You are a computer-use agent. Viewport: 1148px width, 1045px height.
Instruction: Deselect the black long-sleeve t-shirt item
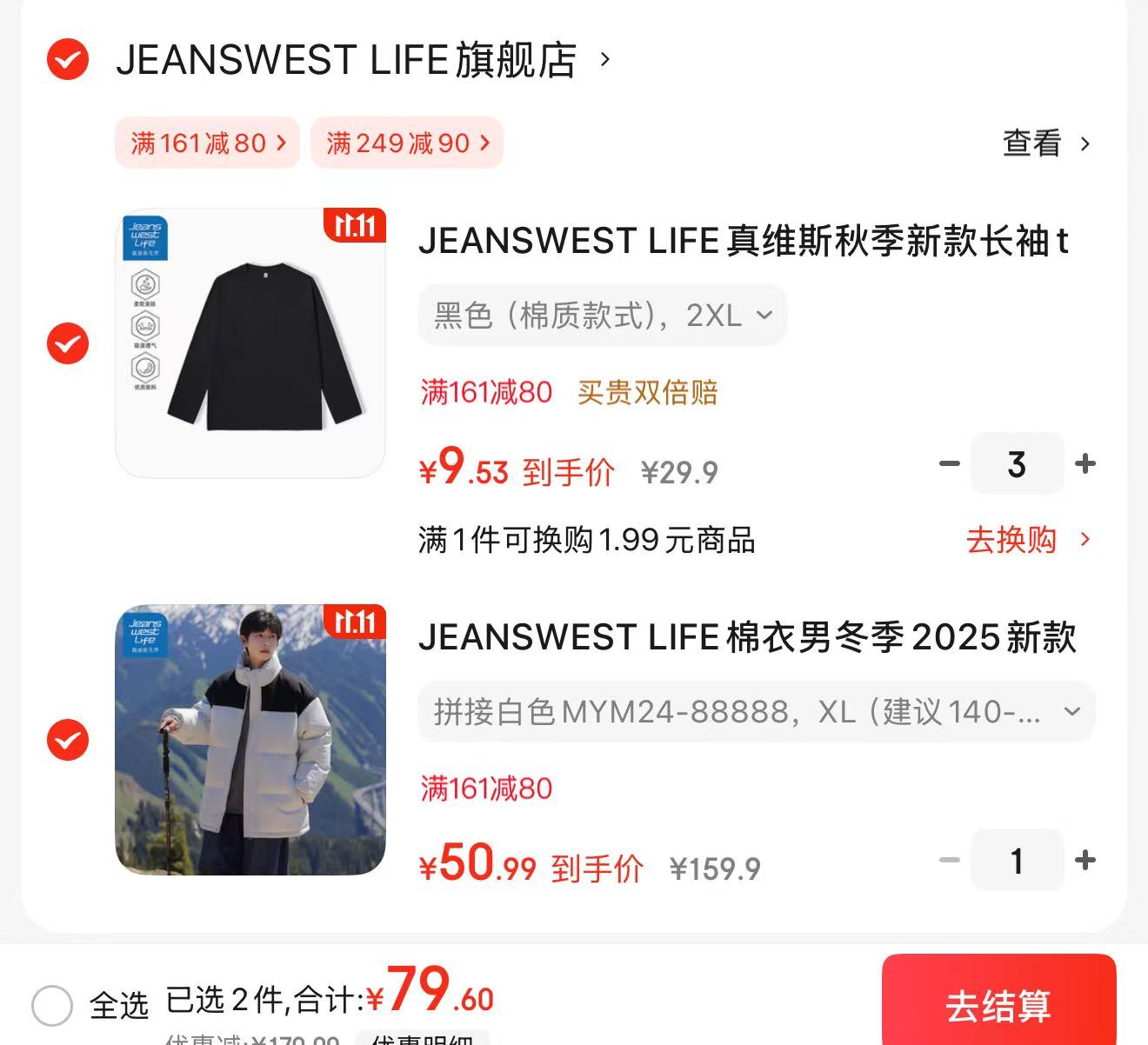(x=68, y=343)
